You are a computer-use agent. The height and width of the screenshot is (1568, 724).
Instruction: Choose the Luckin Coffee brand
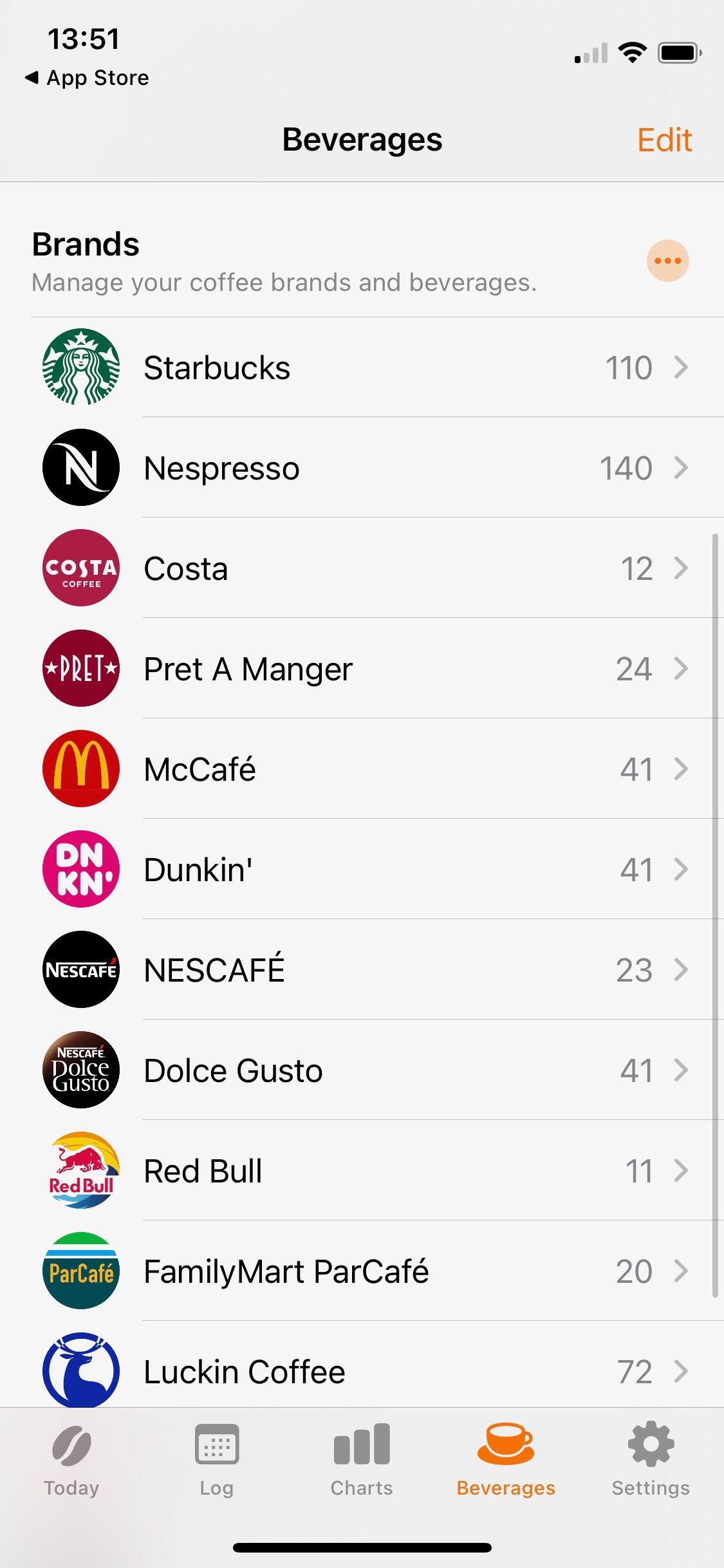(x=362, y=1370)
